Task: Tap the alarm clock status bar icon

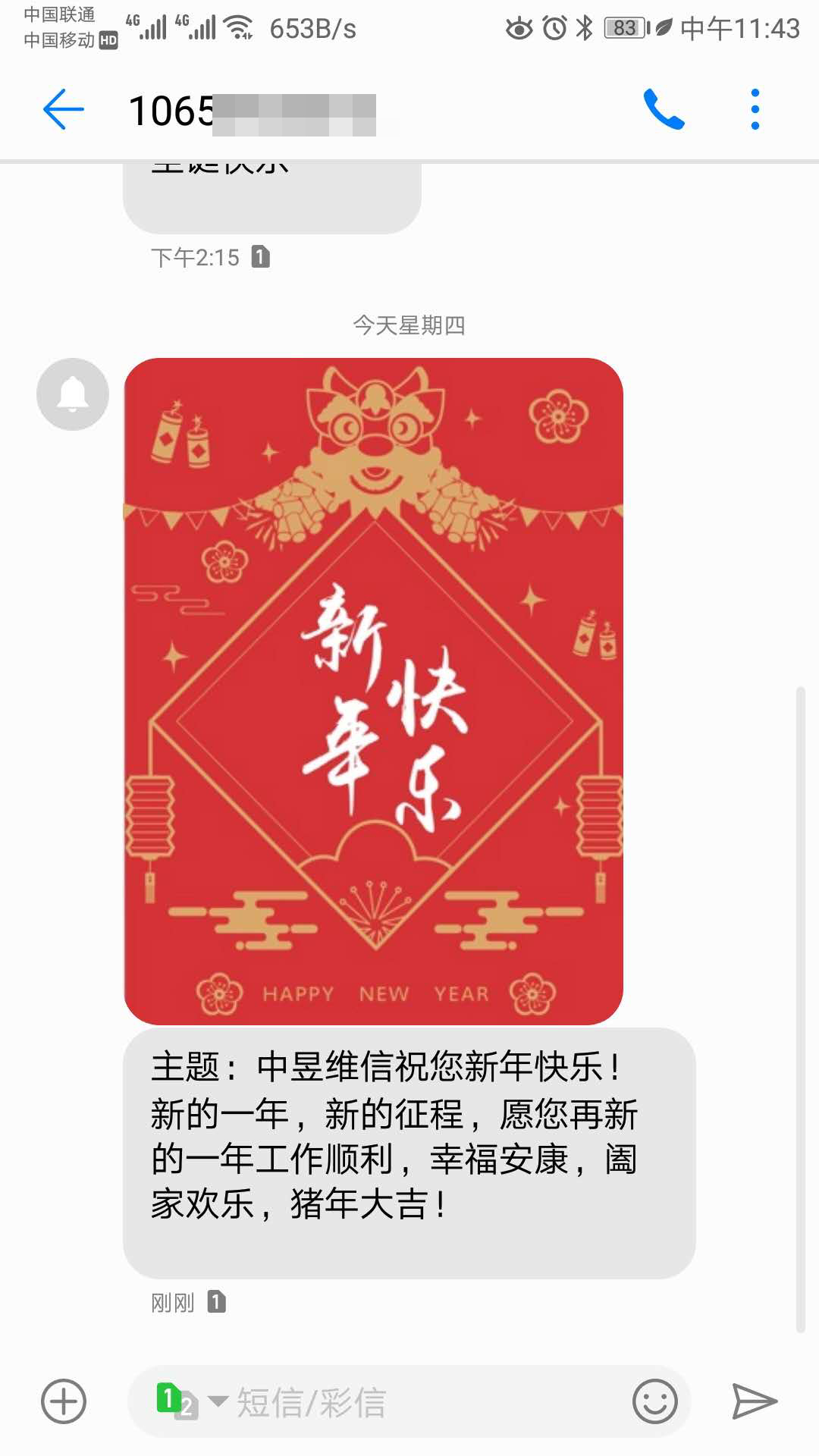Action: click(554, 27)
